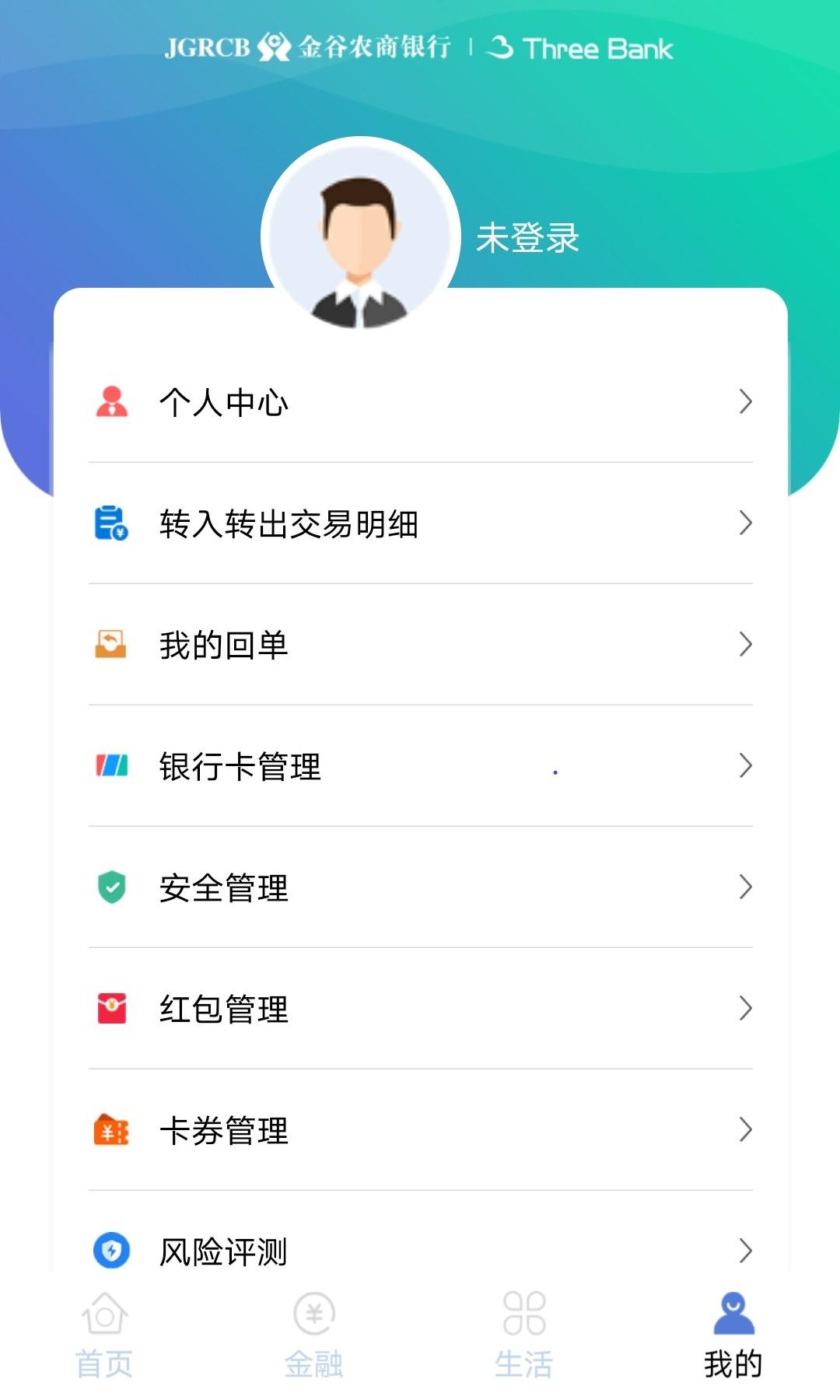This screenshot has width=840, height=1400.
Task: Click the user avatar picture
Action: [x=360, y=233]
